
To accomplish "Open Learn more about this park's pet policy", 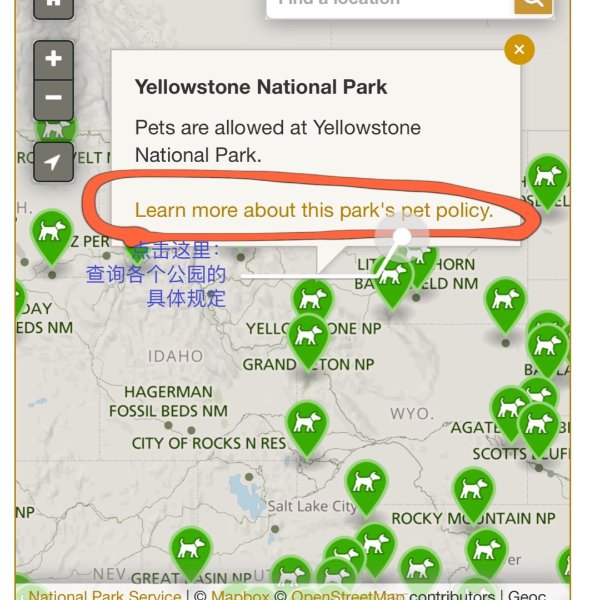I will pos(313,210).
